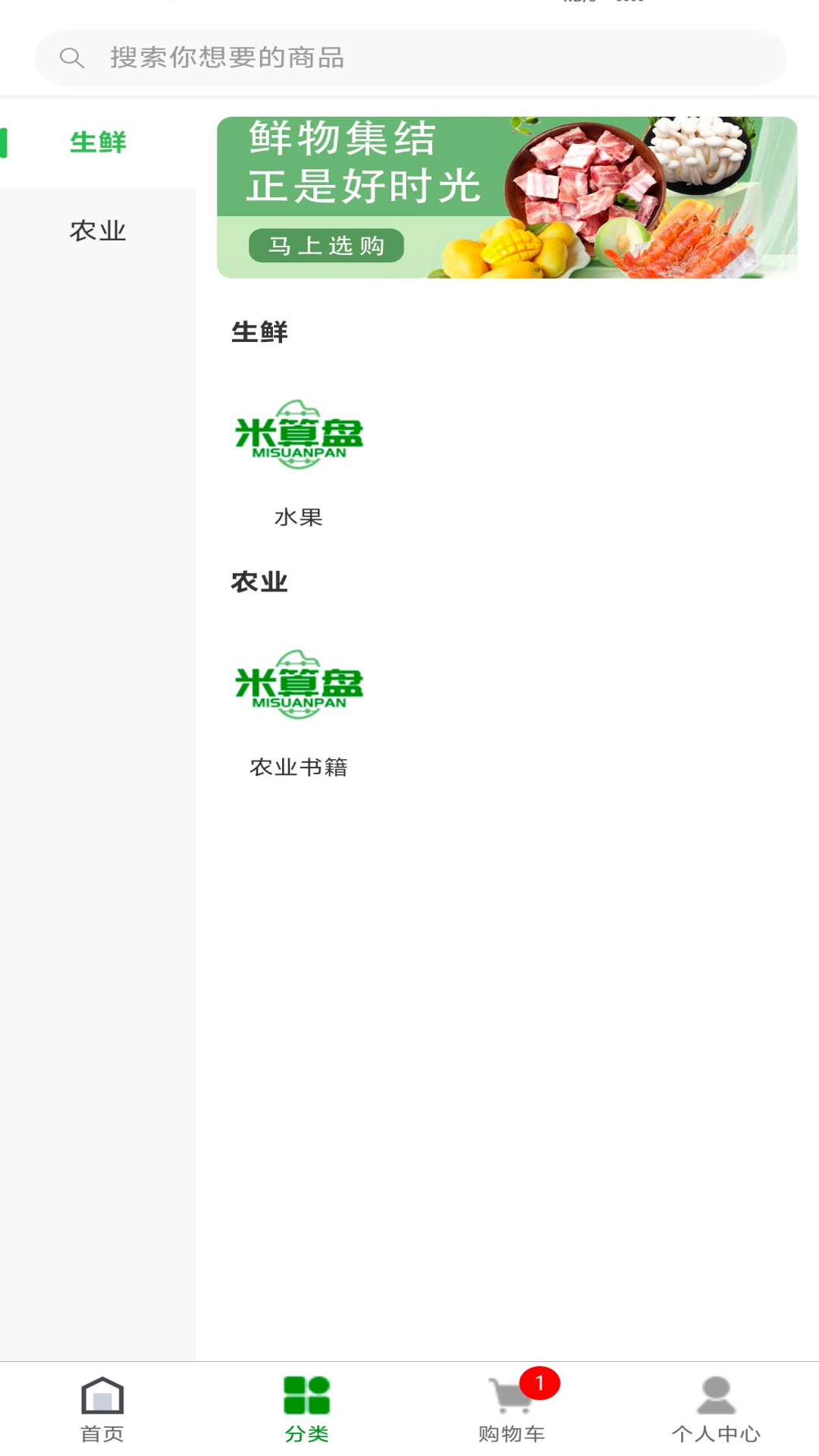Open the 购物车 cart tab
Image resolution: width=819 pixels, height=1456 pixels.
[x=512, y=1409]
